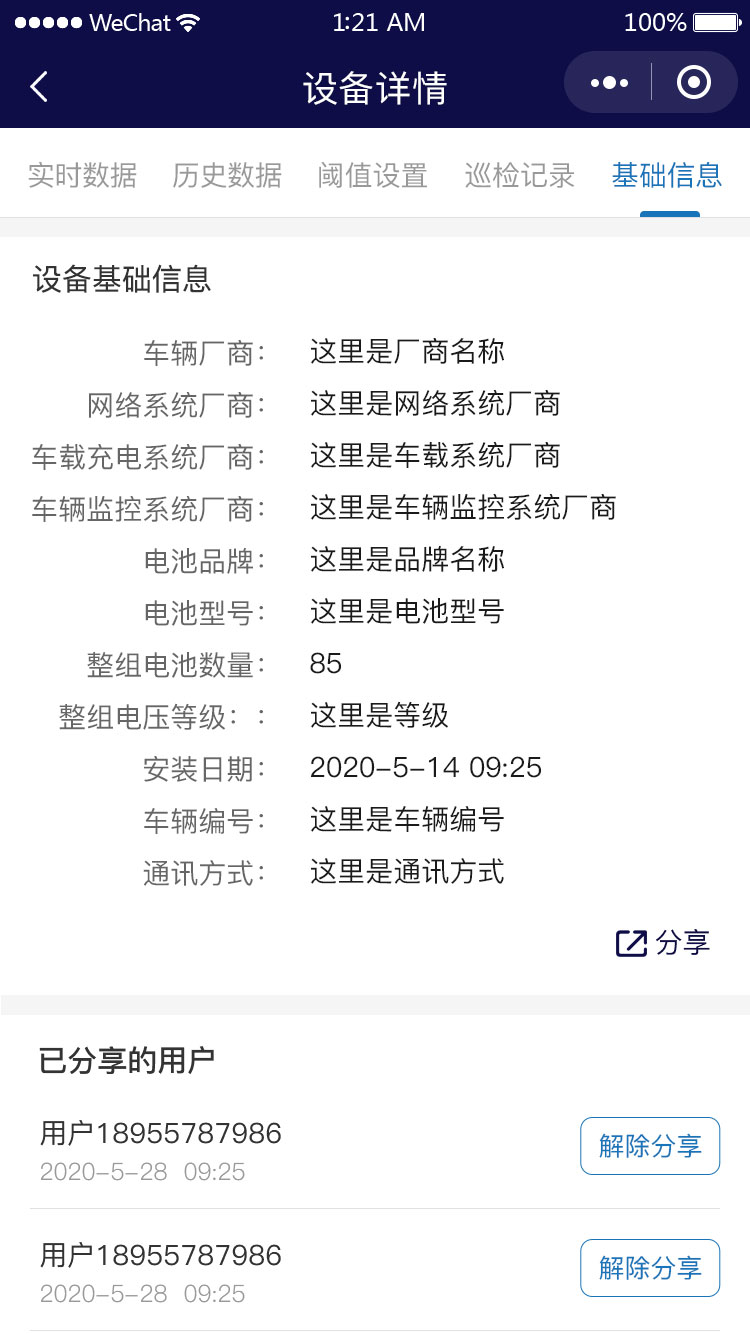Image resolution: width=750 pixels, height=1334 pixels.
Task: Tap the 分享 link to share device info
Action: point(684,942)
